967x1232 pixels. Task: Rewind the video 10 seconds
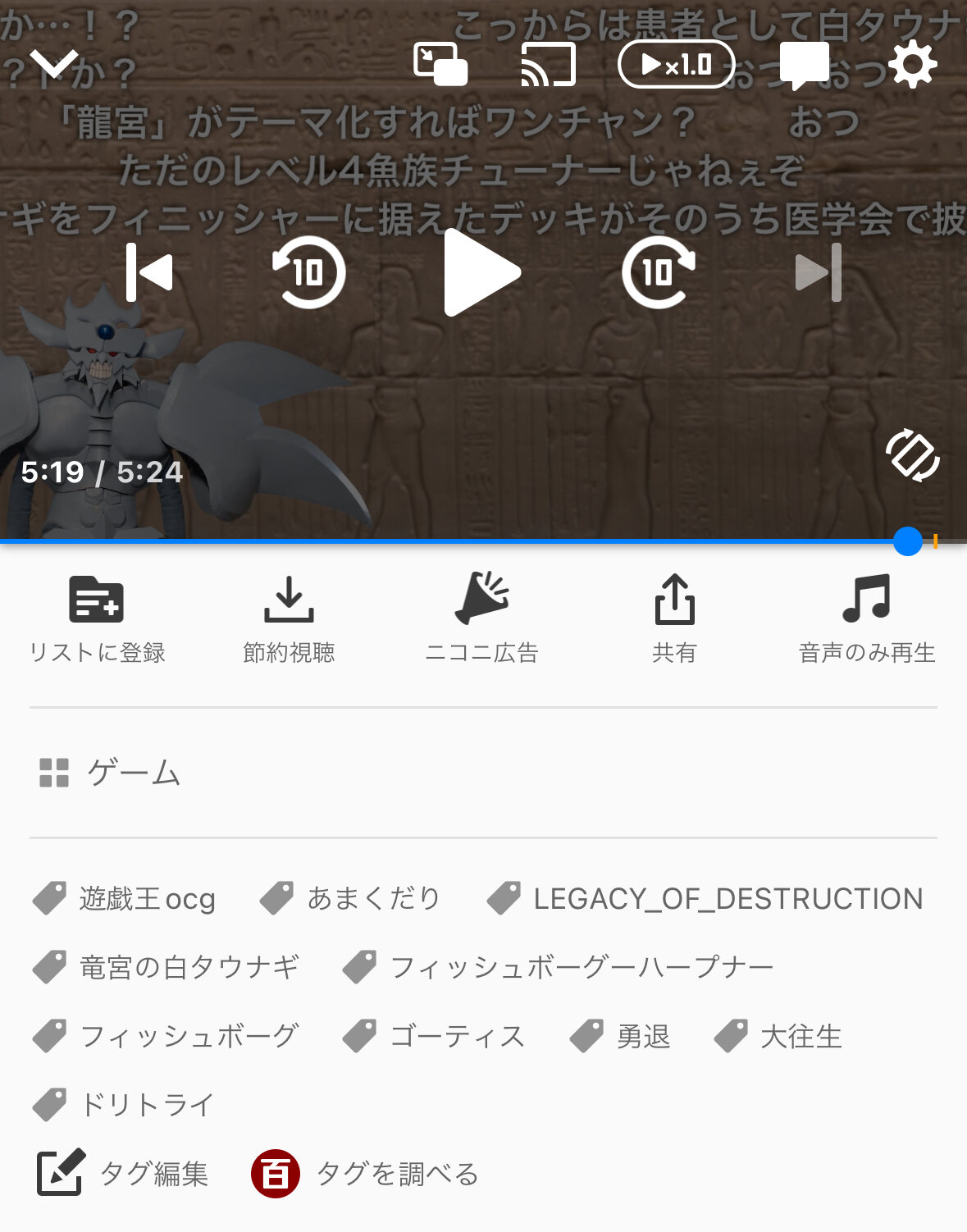click(x=308, y=272)
